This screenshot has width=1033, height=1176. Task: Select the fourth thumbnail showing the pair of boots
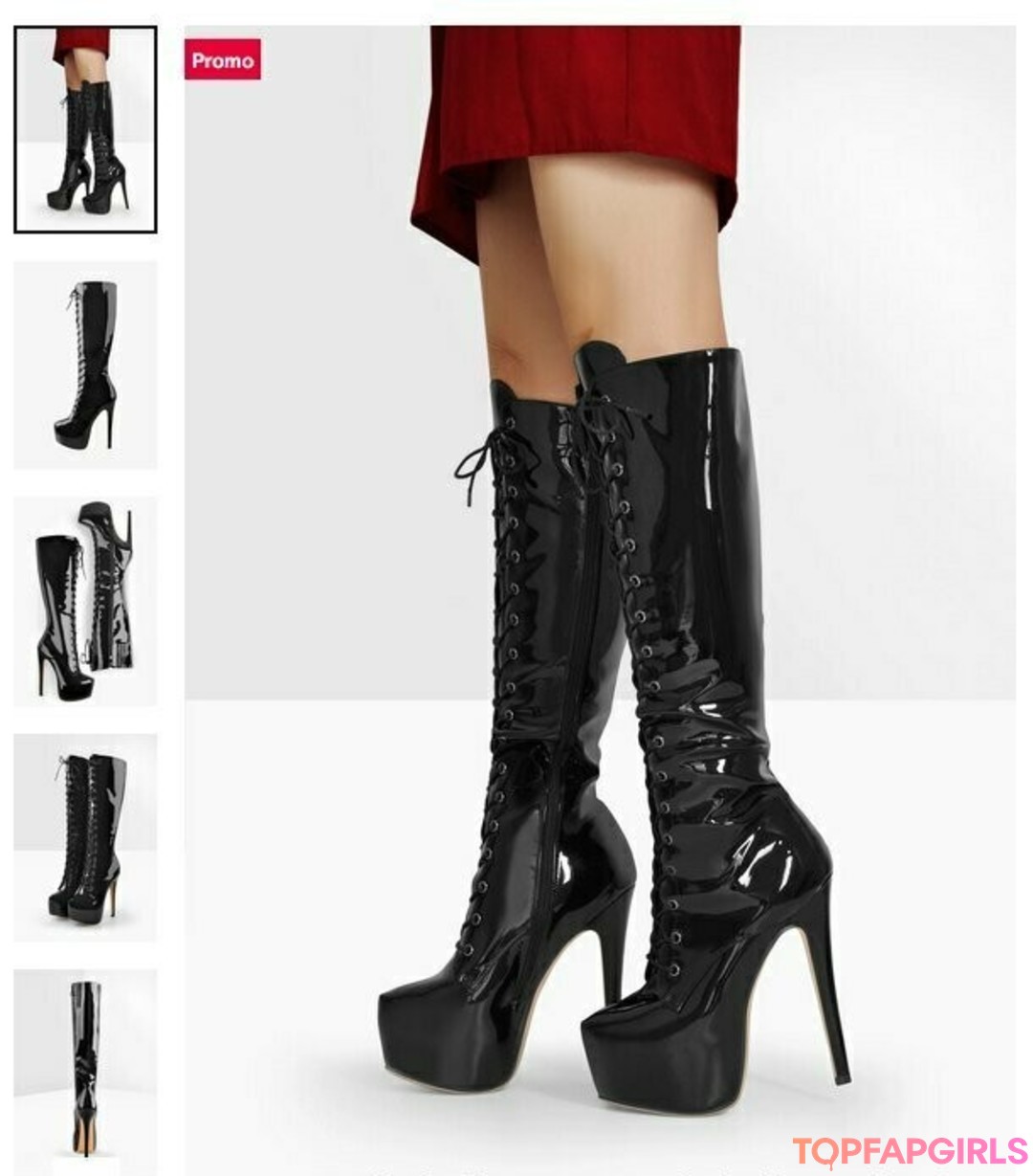[x=85, y=837]
